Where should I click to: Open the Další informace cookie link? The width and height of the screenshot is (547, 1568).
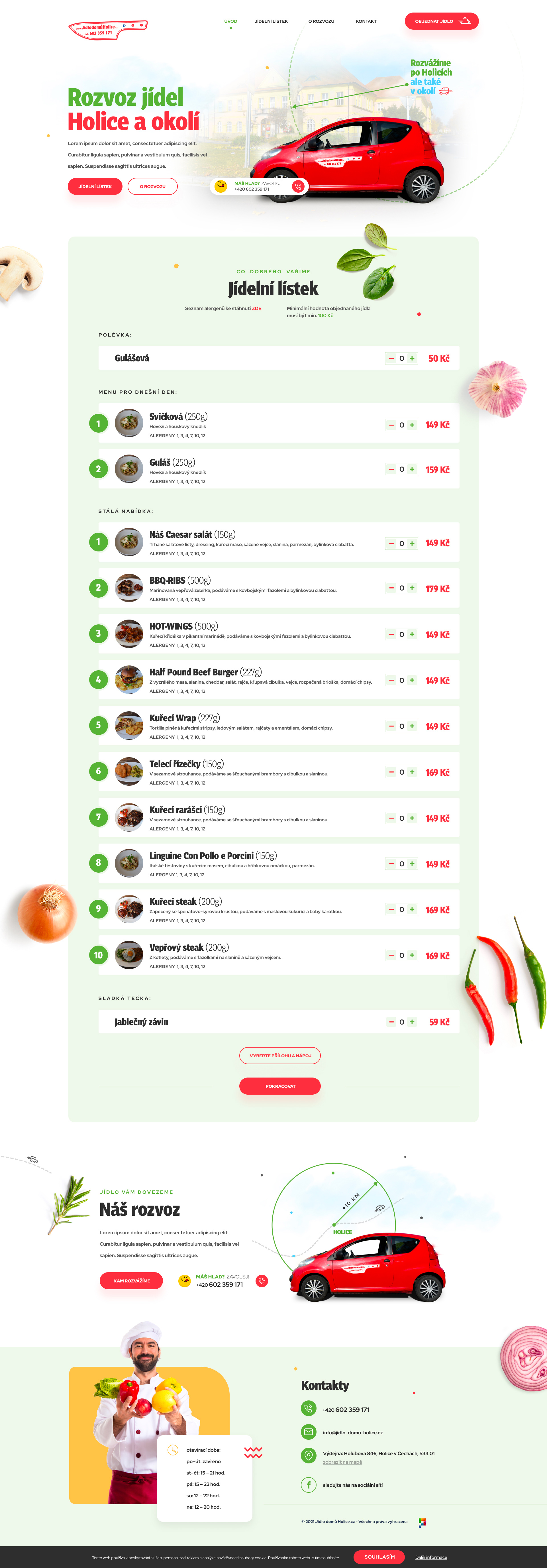pos(431,1557)
